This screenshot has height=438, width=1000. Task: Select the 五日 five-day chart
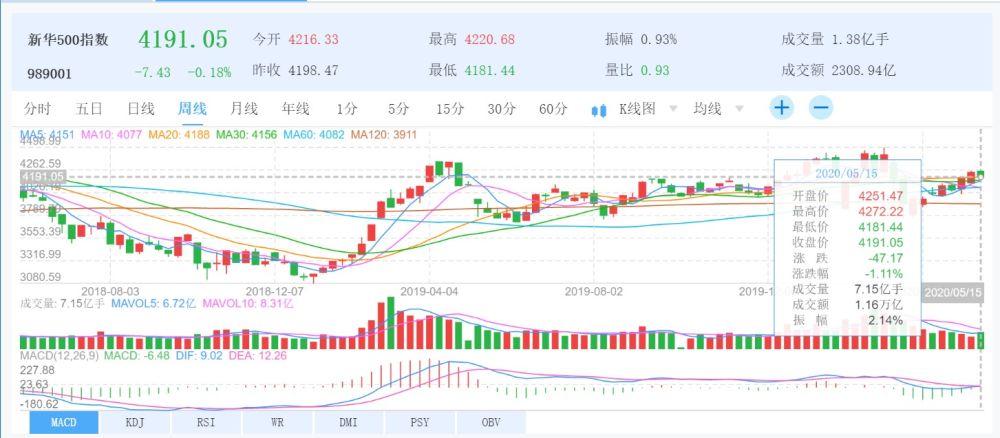(89, 108)
